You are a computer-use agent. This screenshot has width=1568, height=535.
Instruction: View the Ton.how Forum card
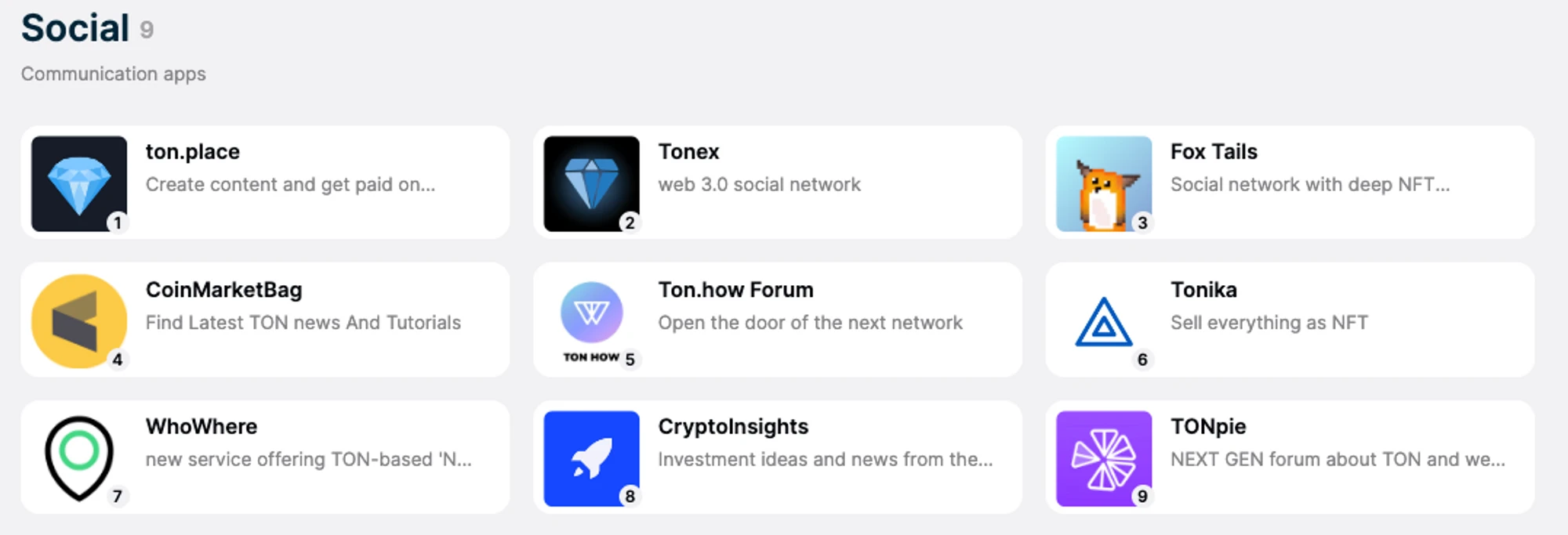(777, 320)
